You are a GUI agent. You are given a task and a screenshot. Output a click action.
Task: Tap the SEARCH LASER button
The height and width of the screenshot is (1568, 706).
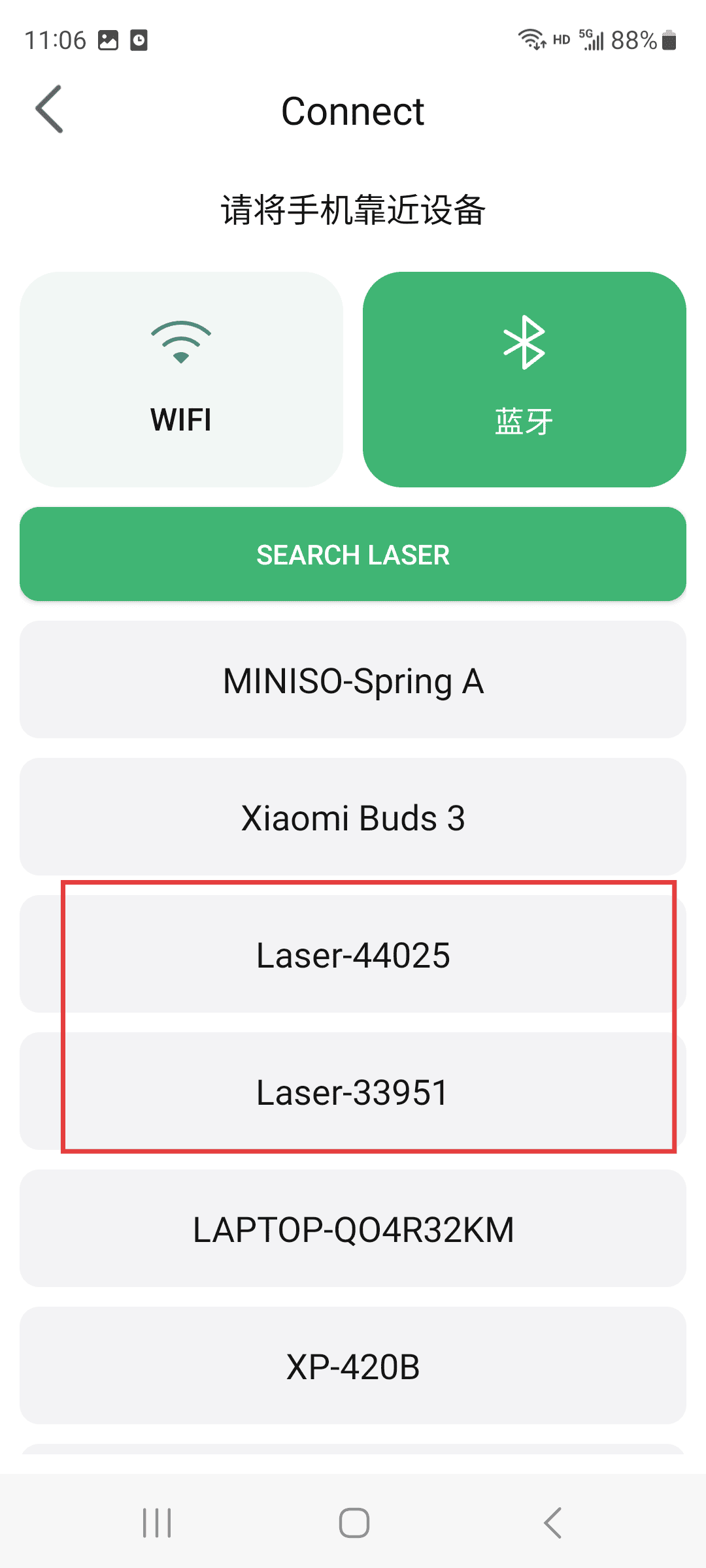[353, 554]
